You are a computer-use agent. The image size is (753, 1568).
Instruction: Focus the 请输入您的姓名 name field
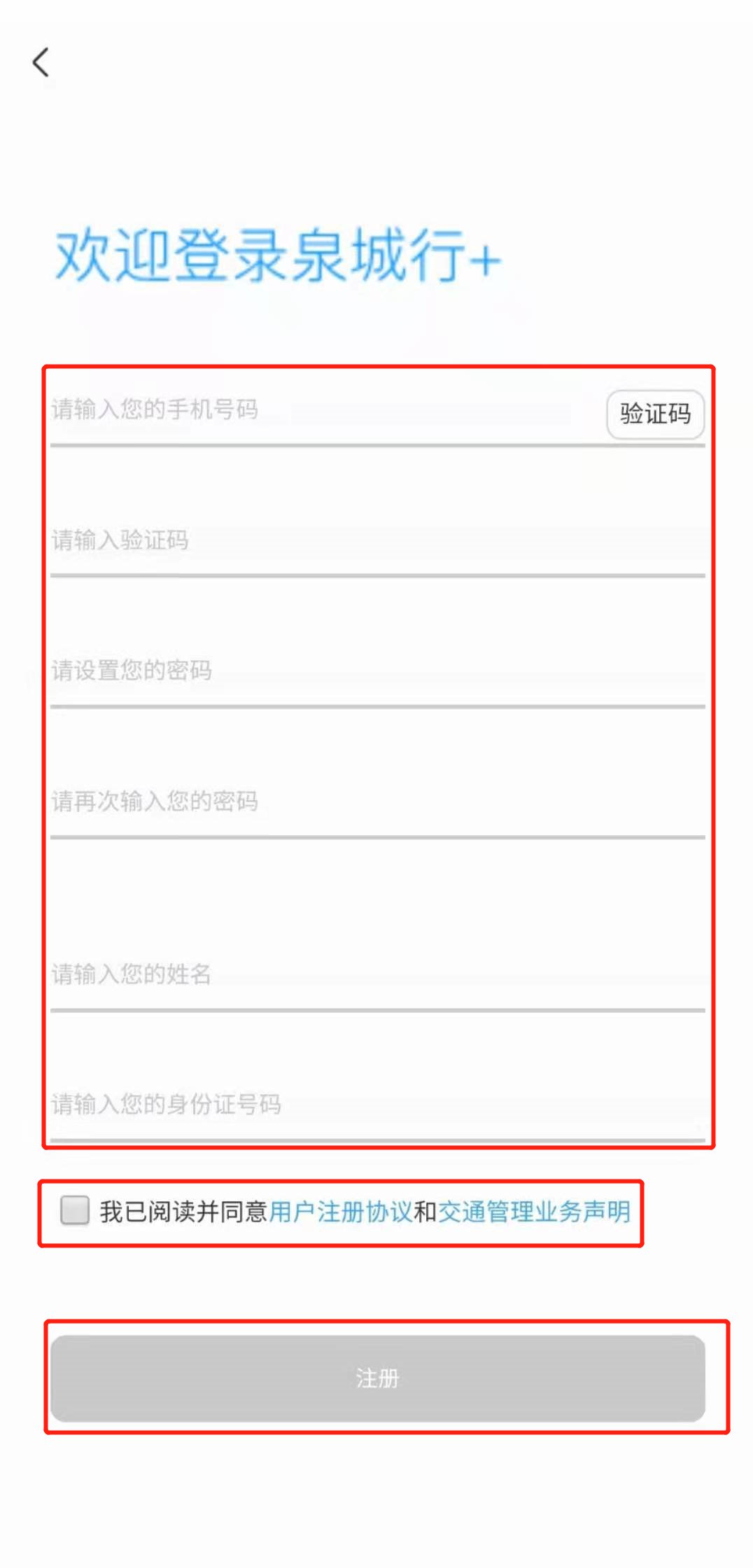point(376,974)
